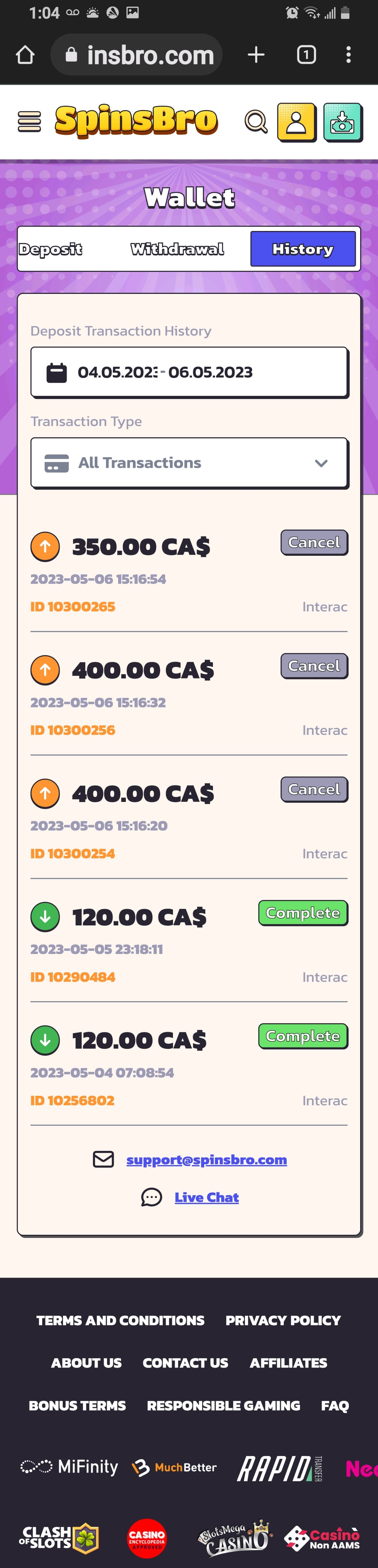This screenshot has height=1568, width=378.
Task: Select the History tab
Action: click(302, 249)
